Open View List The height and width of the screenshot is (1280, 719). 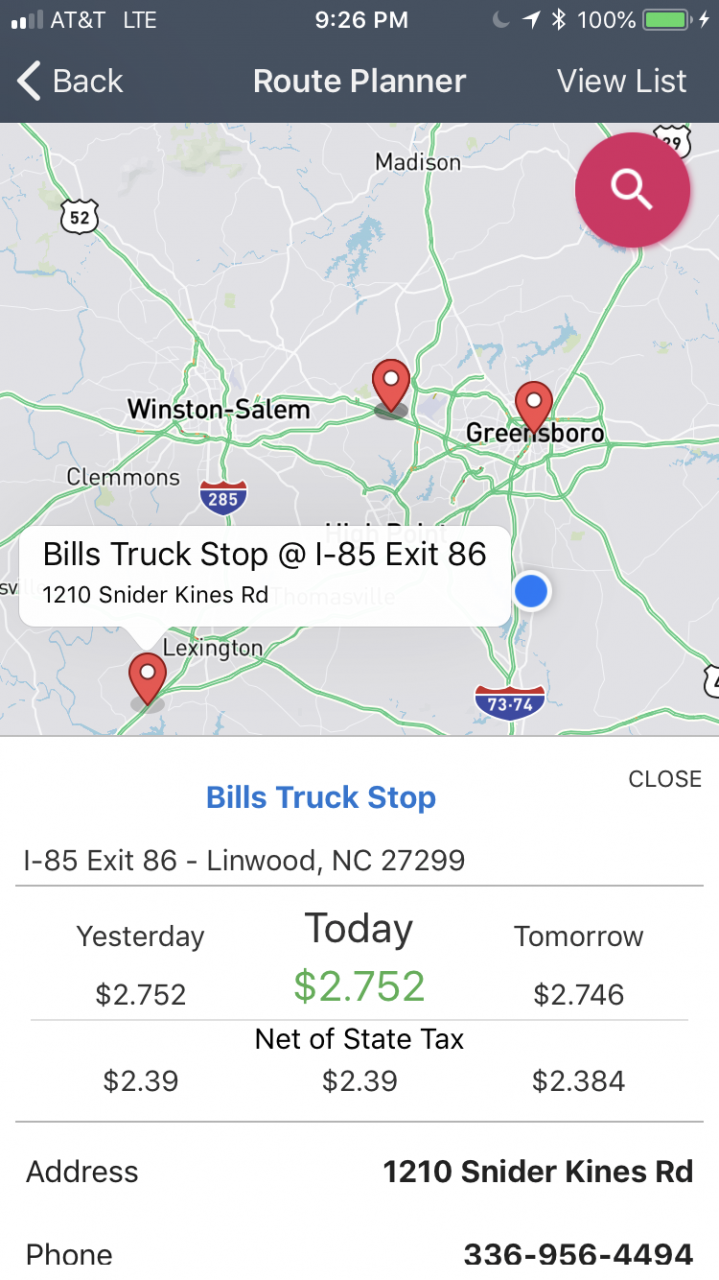pyautogui.click(x=621, y=81)
